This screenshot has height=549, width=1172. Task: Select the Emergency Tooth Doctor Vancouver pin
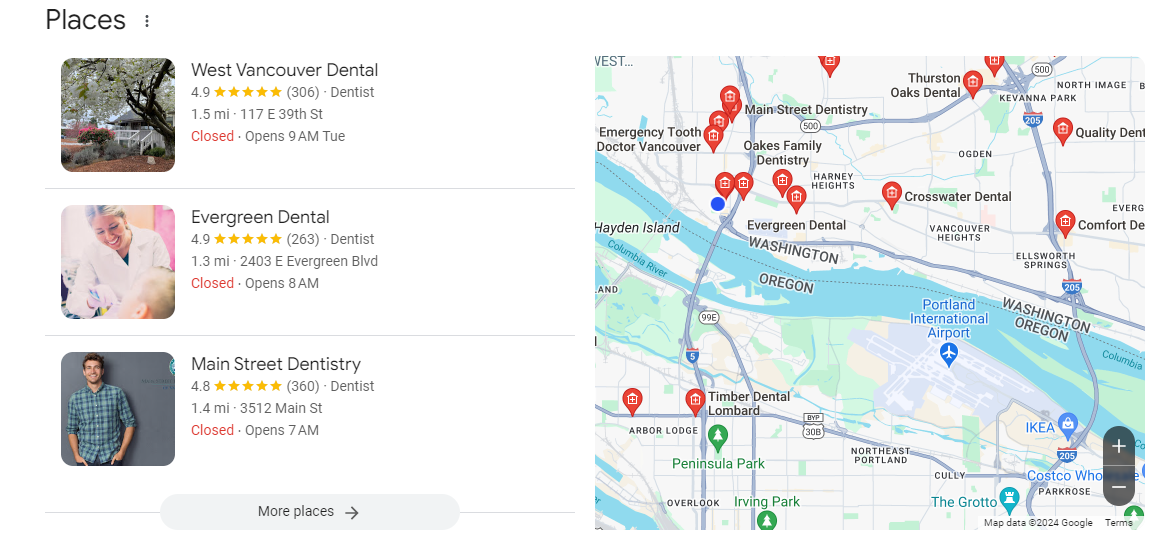click(x=713, y=136)
